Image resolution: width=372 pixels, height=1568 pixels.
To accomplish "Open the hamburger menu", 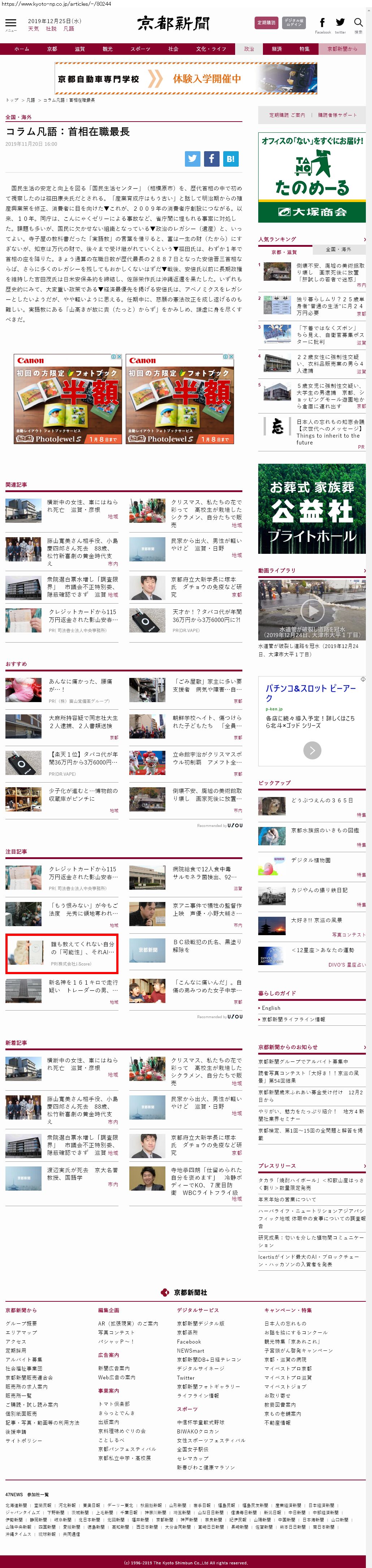I will [10, 24].
